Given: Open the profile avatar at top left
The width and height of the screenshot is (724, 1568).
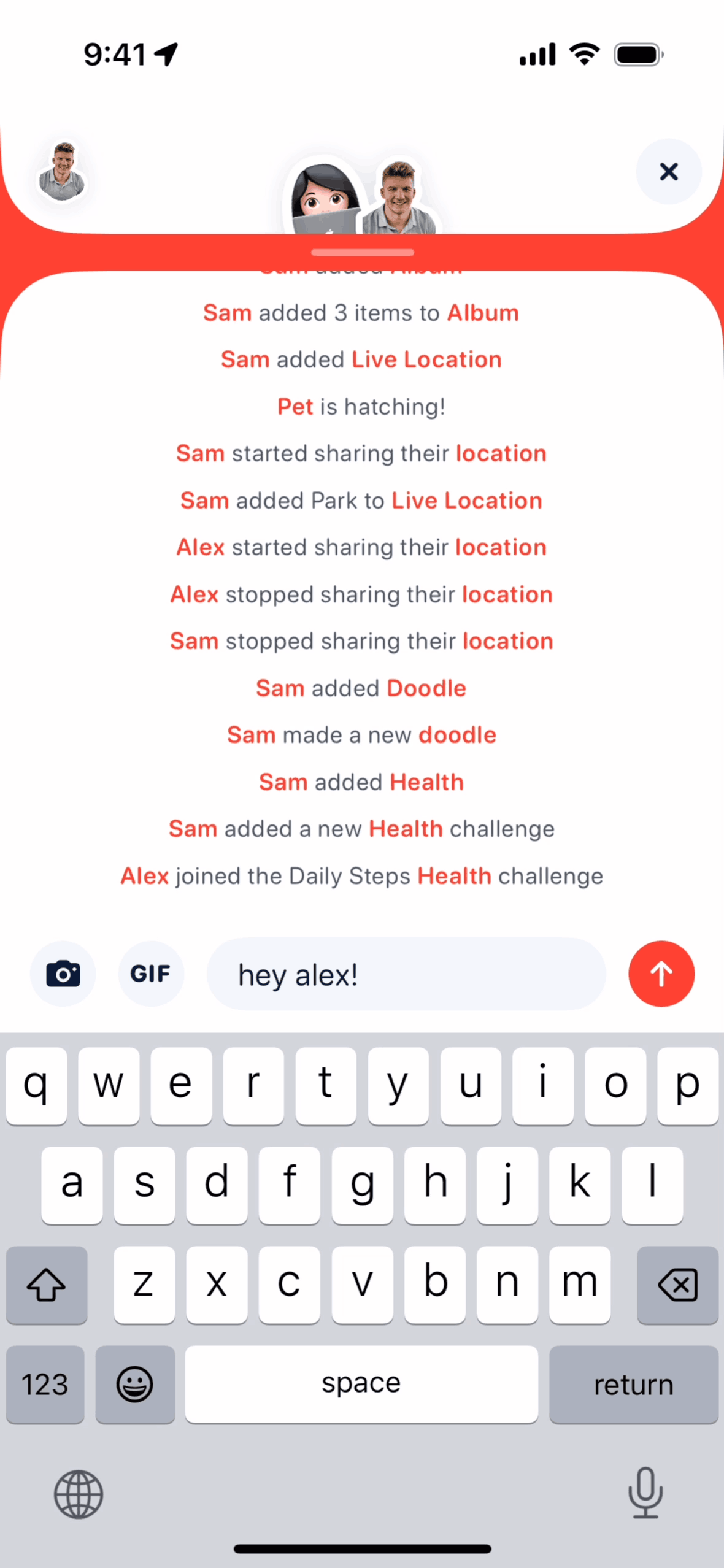Looking at the screenshot, I should (x=62, y=171).
